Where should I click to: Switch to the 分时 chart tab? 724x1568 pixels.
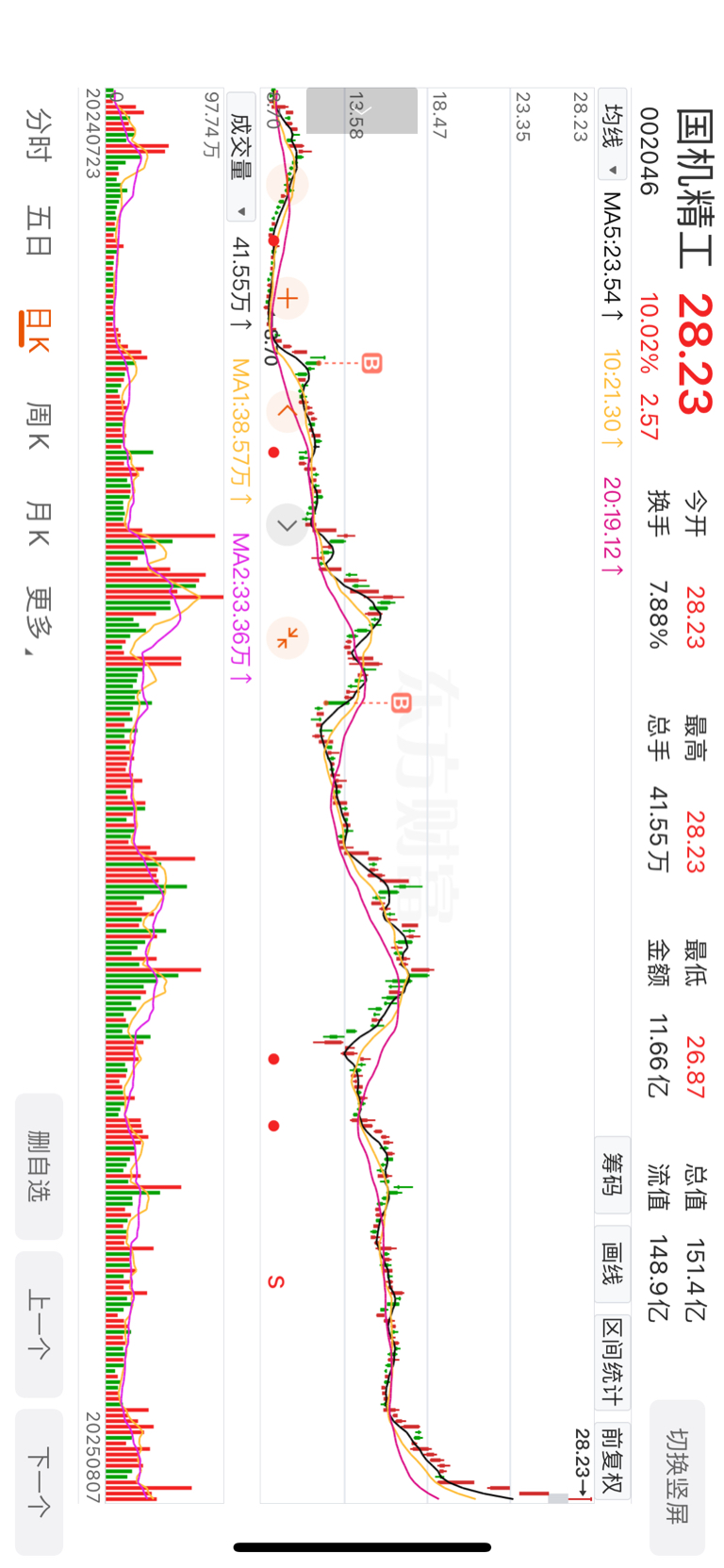(x=38, y=134)
